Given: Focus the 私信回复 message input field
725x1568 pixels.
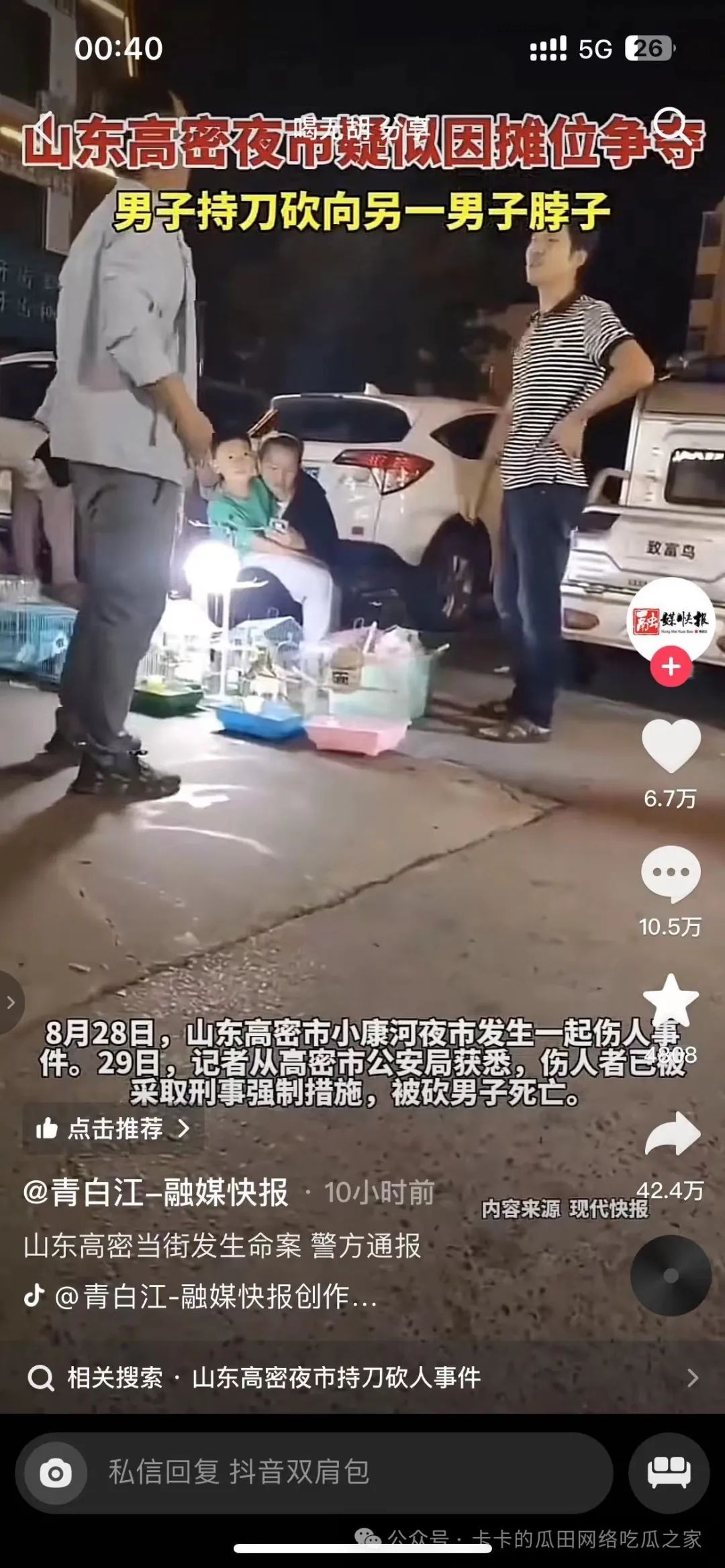Looking at the screenshot, I should coord(336,1473).
